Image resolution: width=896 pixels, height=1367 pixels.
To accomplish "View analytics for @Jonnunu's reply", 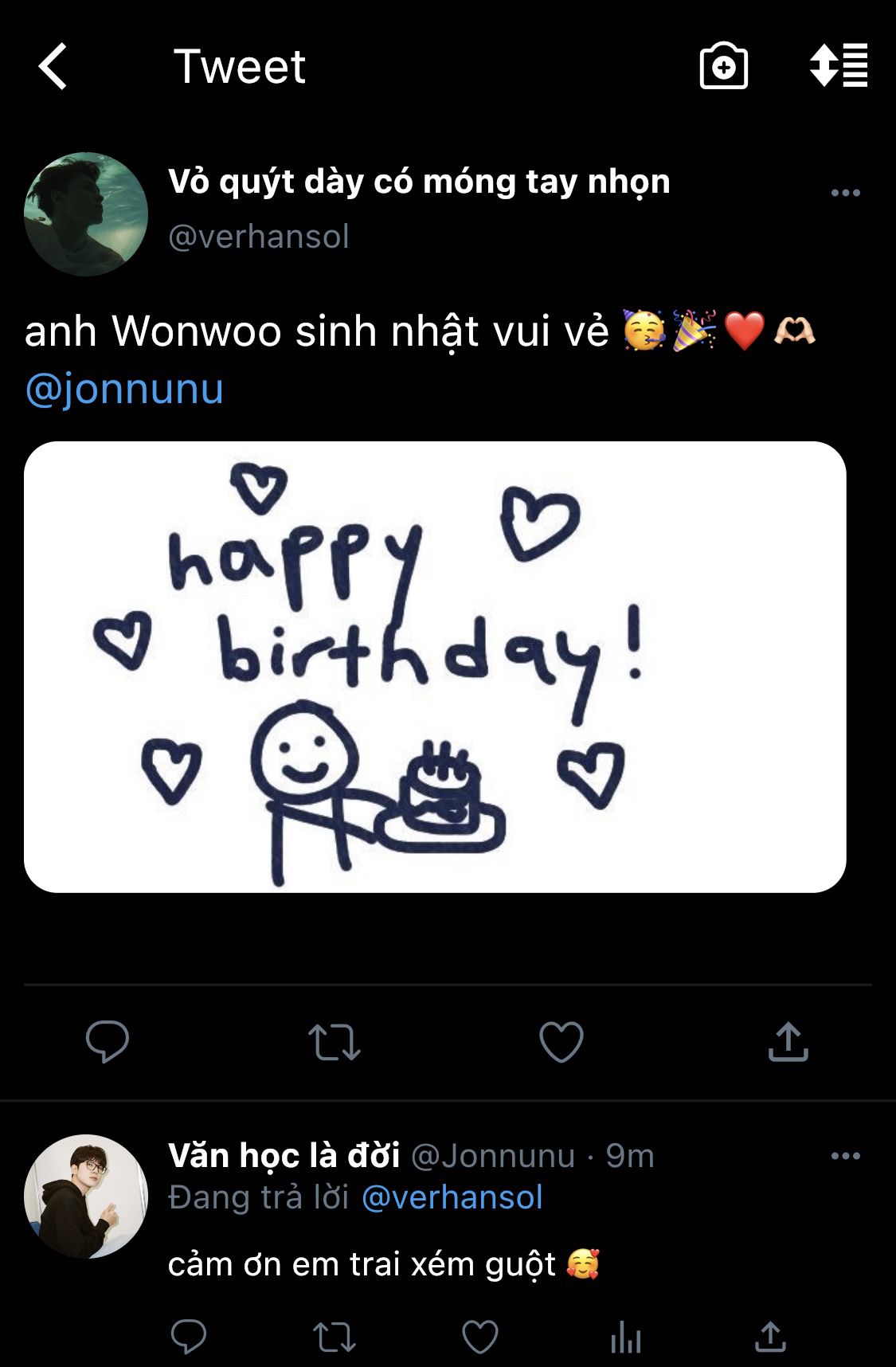I will click(x=626, y=1338).
